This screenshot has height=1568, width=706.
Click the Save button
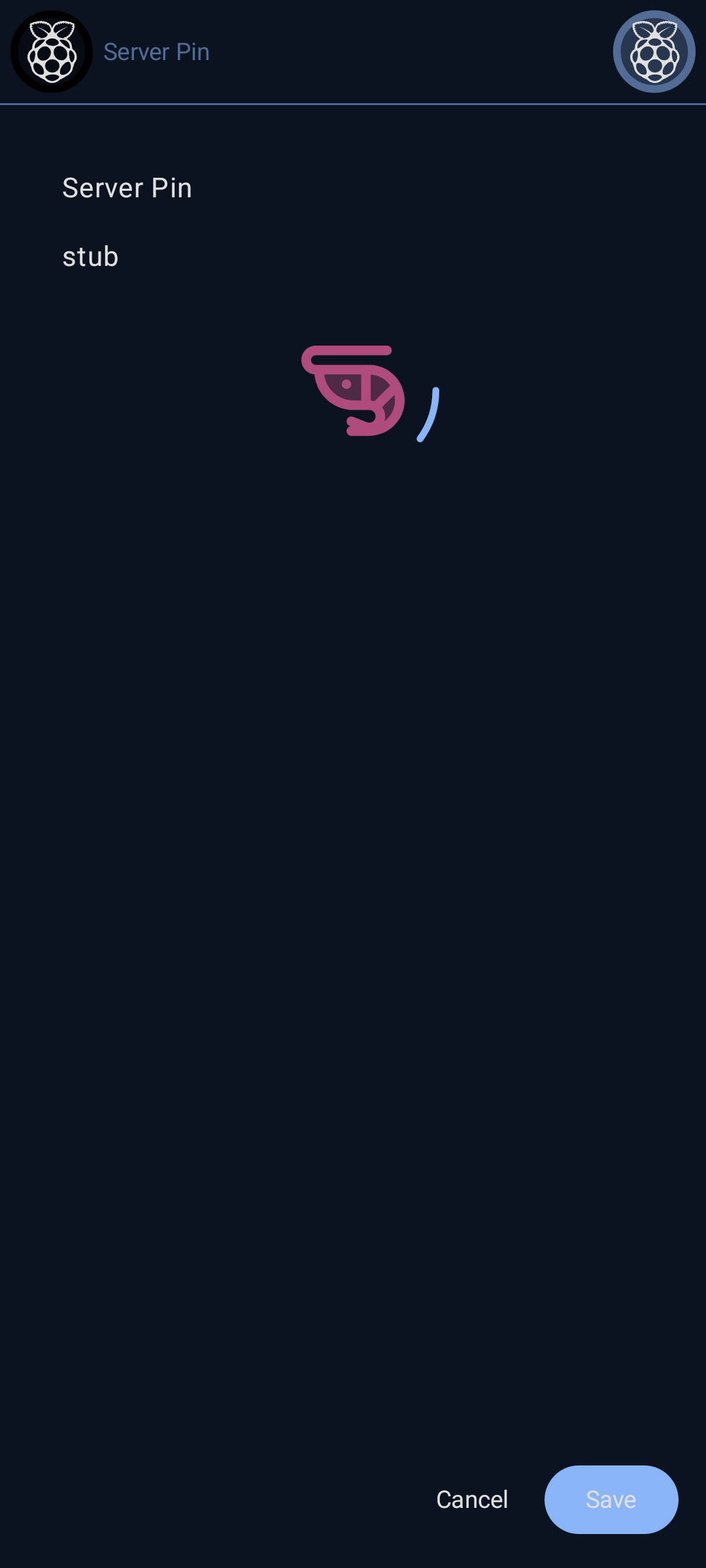click(x=611, y=1499)
